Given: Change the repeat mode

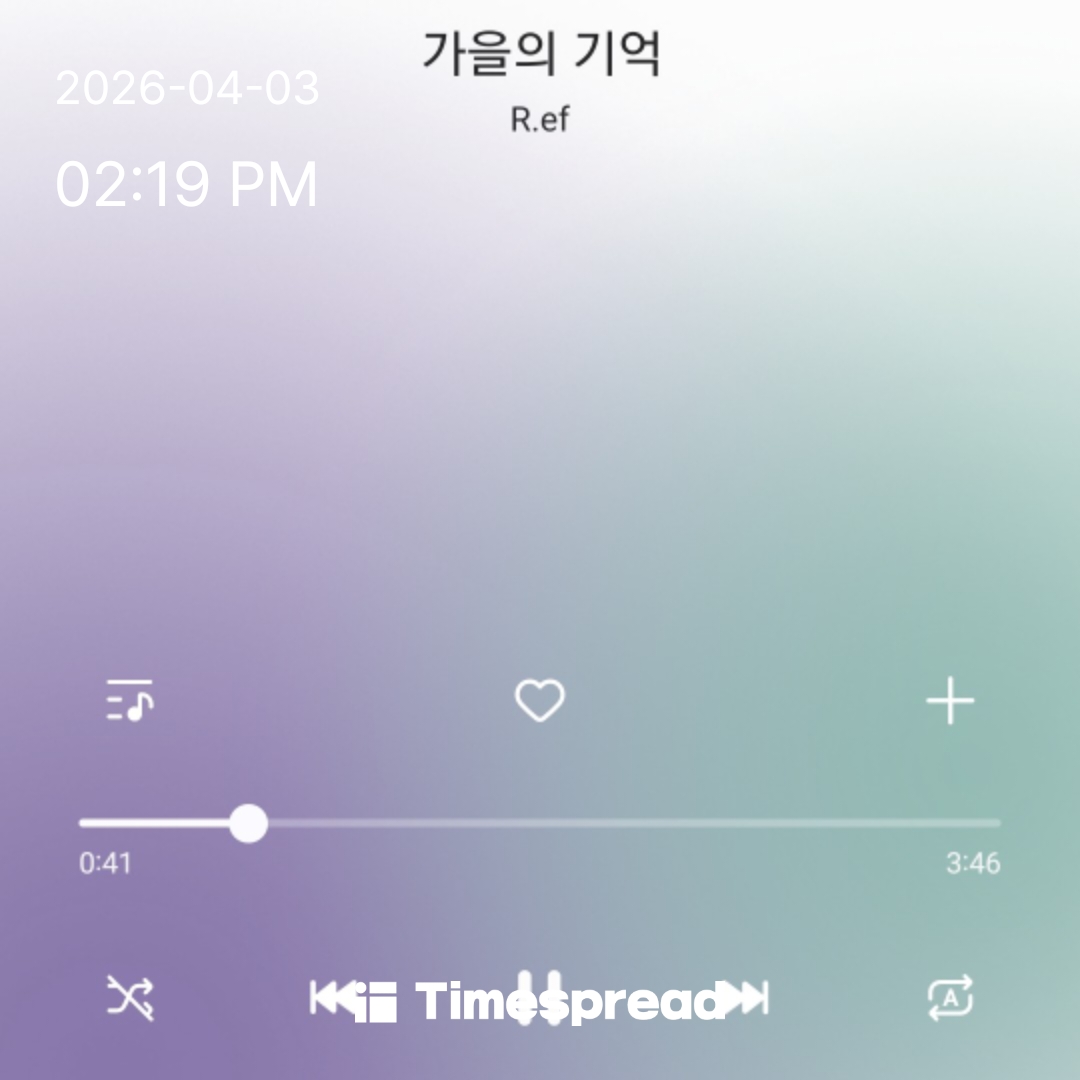Looking at the screenshot, I should point(950,997).
